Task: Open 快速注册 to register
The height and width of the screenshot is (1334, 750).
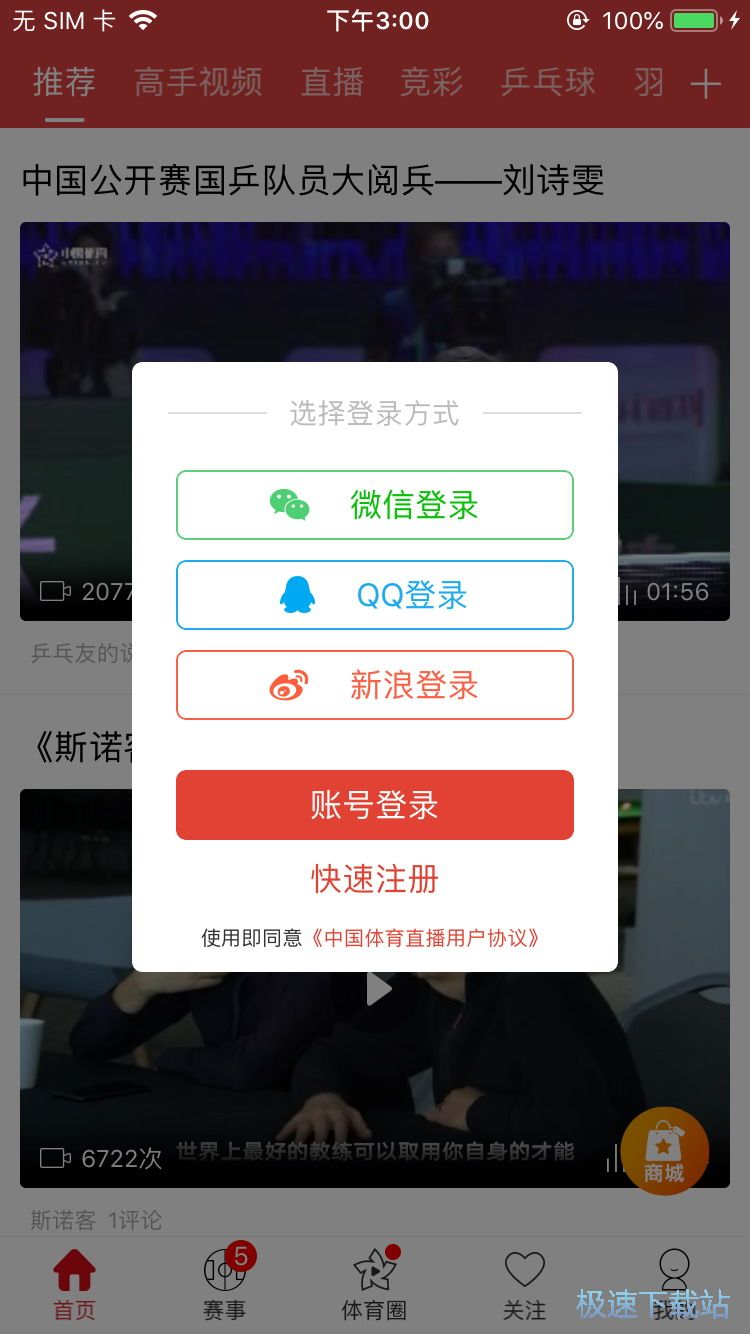Action: [x=375, y=879]
